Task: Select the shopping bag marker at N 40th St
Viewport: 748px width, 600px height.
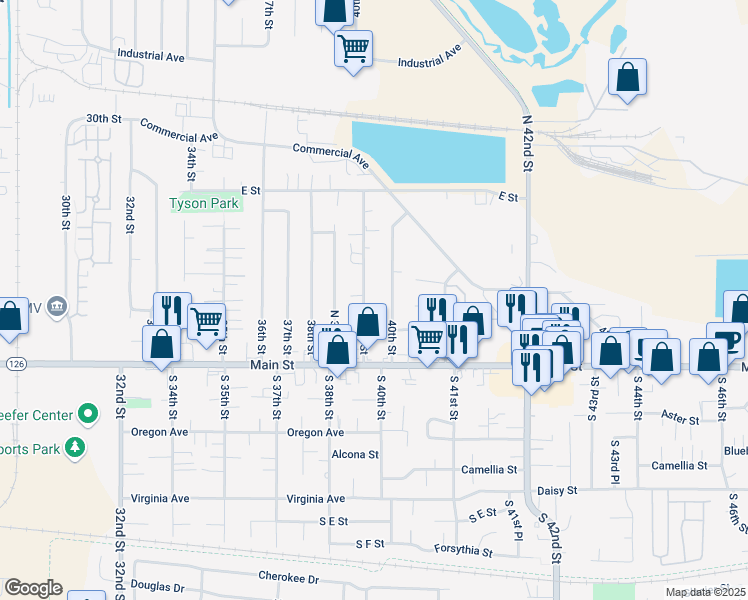Action: 367,323
